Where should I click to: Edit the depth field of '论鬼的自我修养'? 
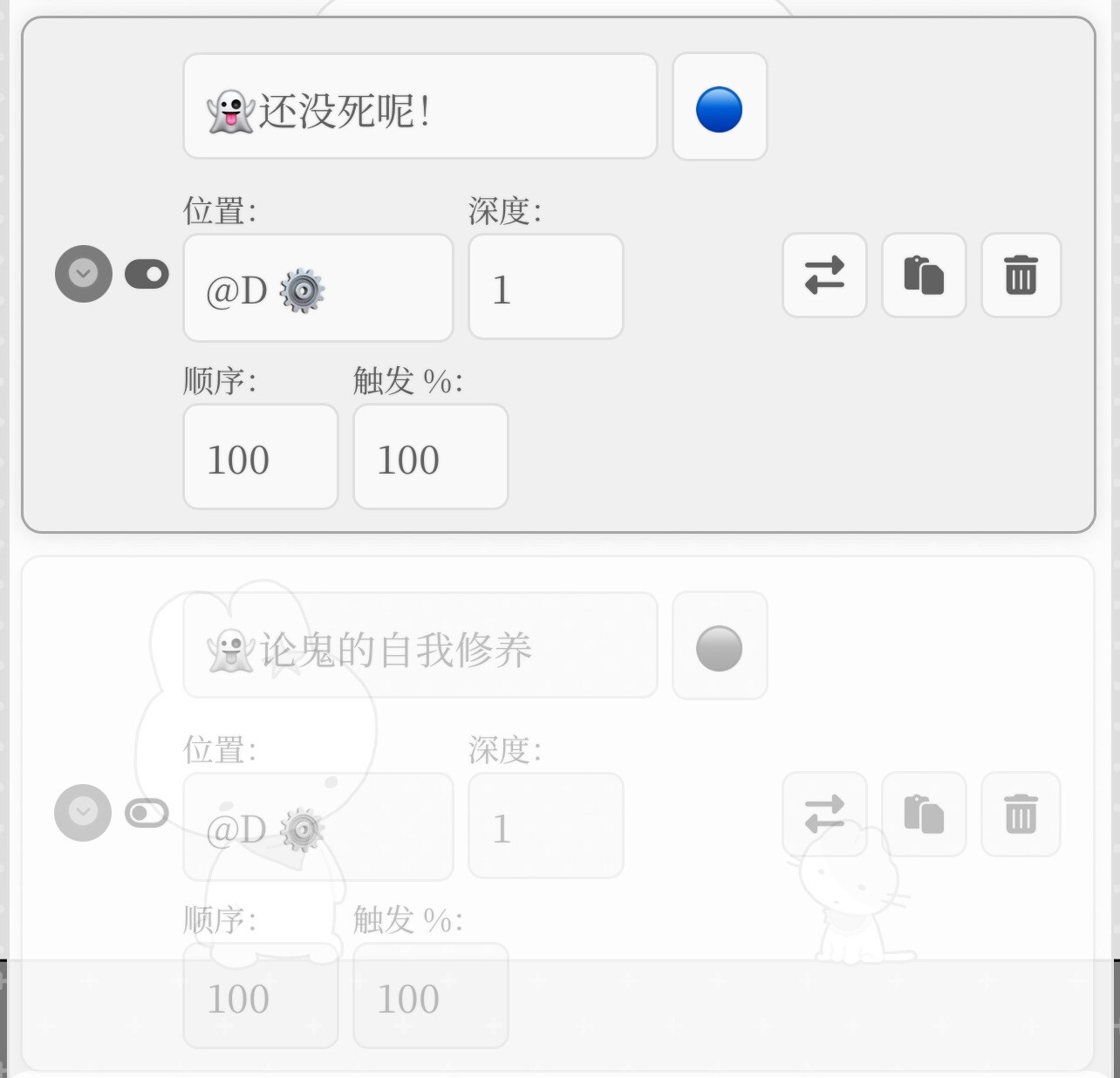[x=545, y=827]
